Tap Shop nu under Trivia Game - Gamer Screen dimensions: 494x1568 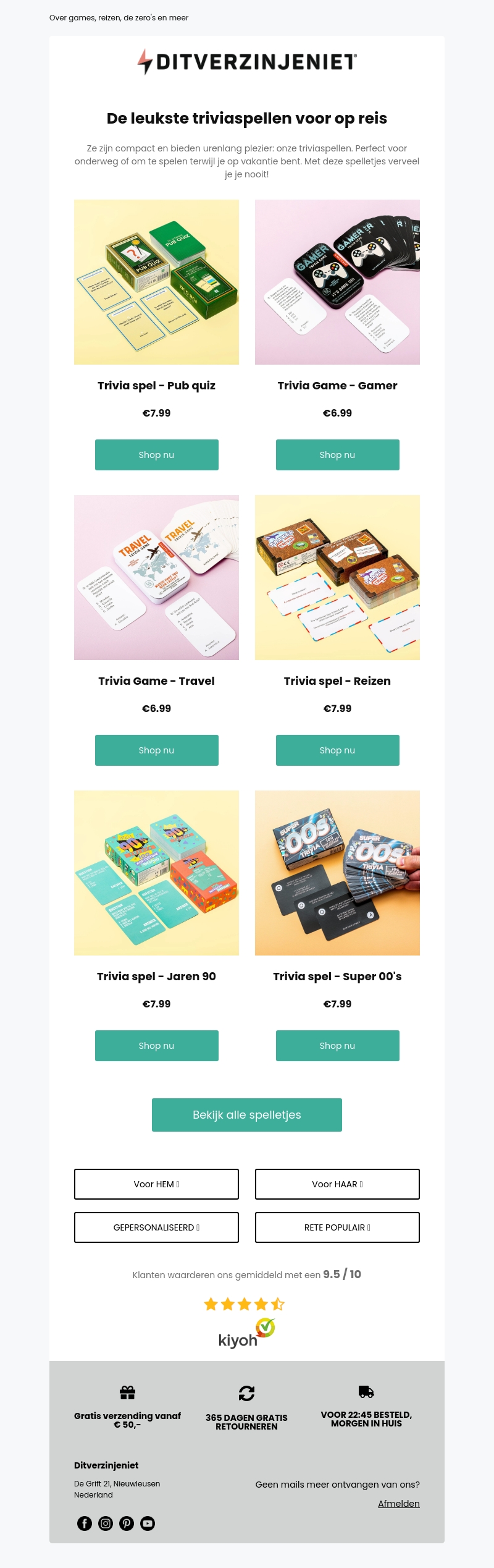coord(337,455)
